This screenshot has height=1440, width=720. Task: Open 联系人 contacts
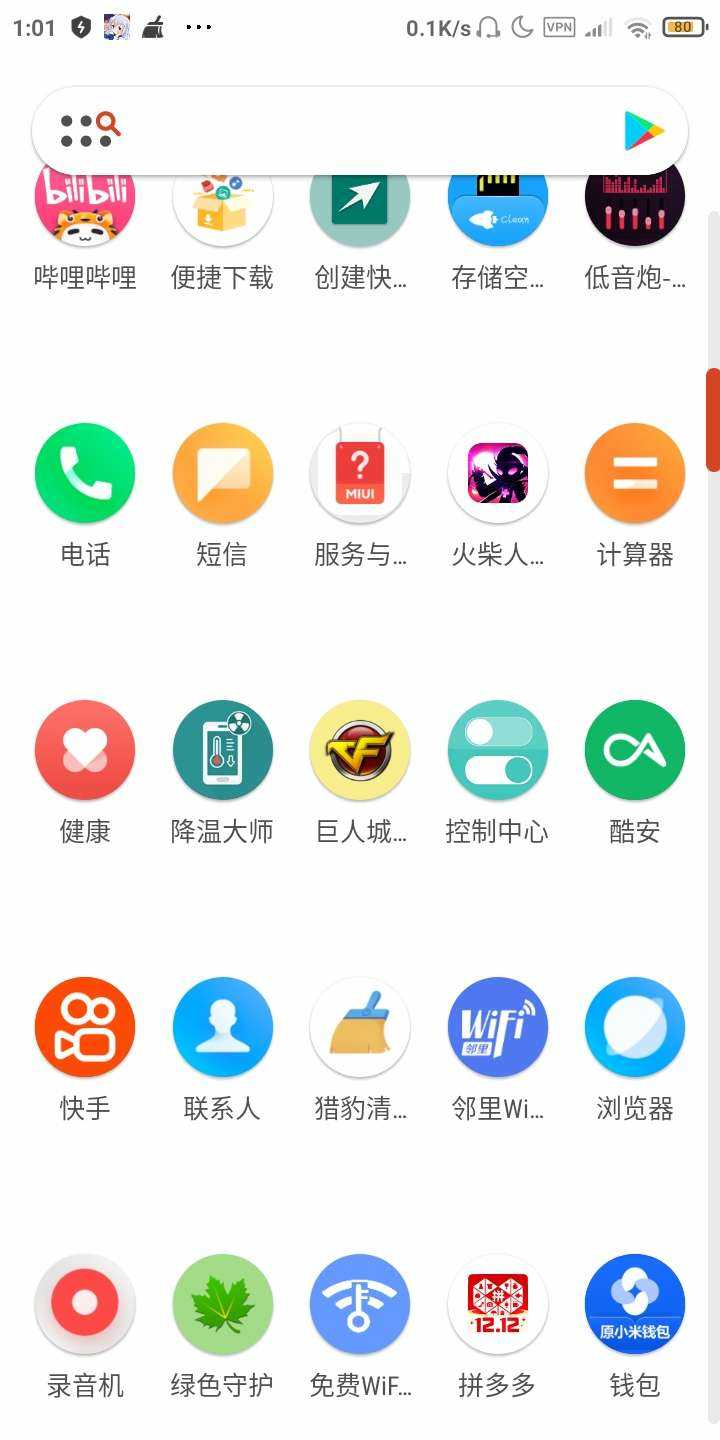(x=222, y=1027)
